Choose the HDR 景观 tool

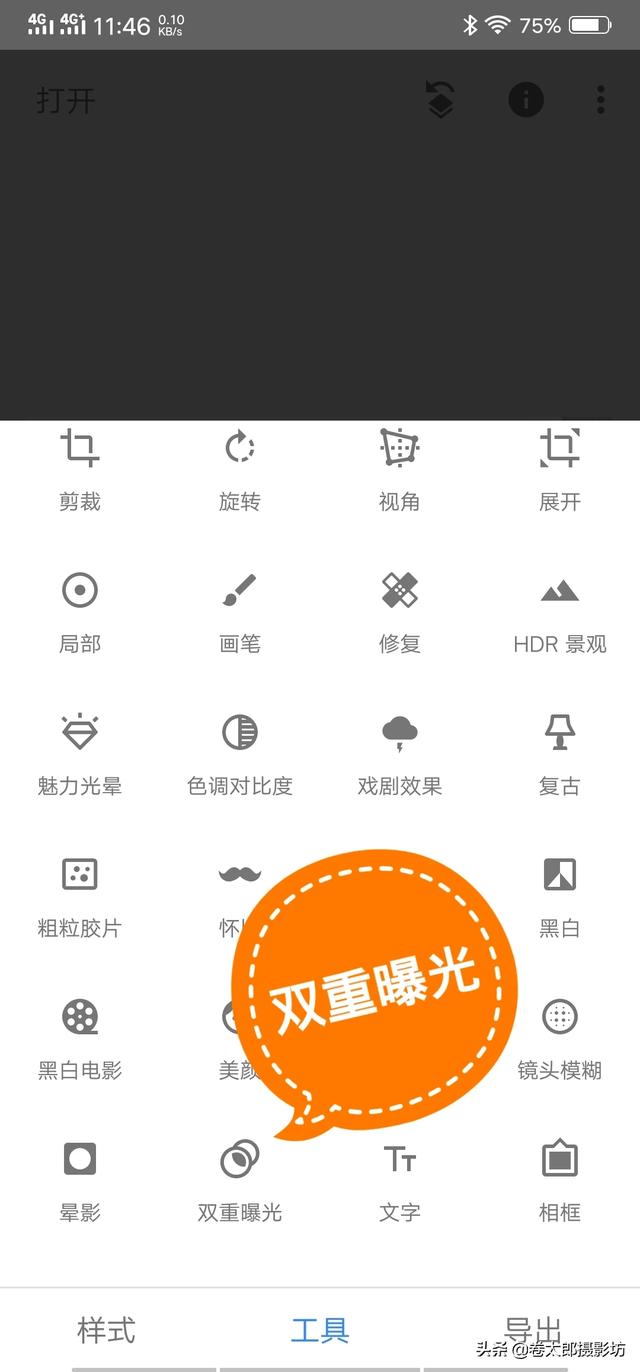(x=560, y=613)
